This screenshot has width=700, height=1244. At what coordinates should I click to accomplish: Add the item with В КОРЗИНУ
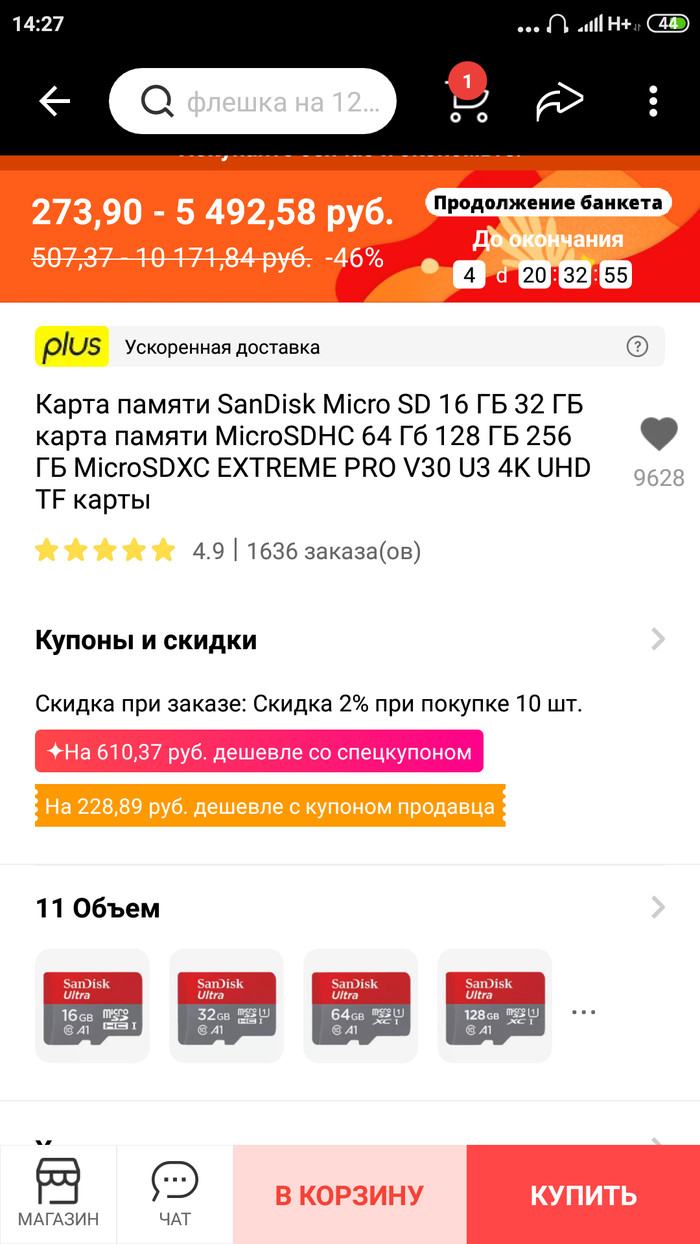point(350,1195)
